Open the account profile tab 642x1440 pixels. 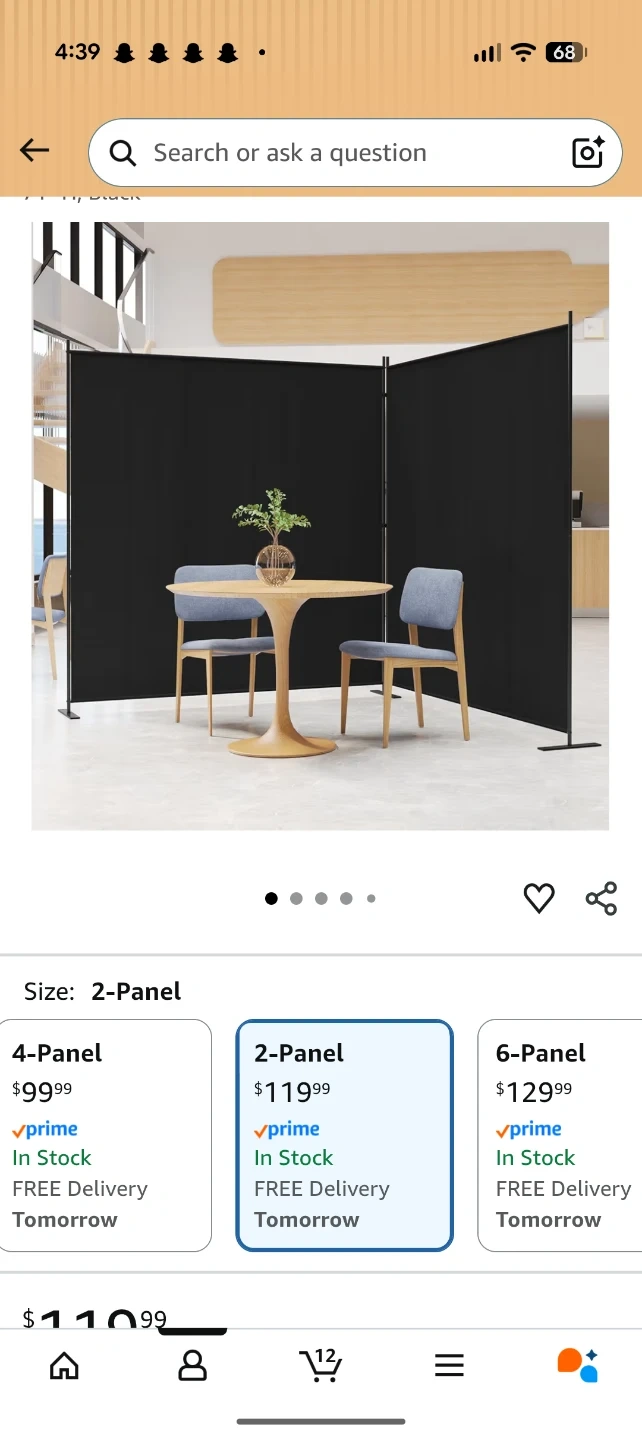click(192, 1366)
